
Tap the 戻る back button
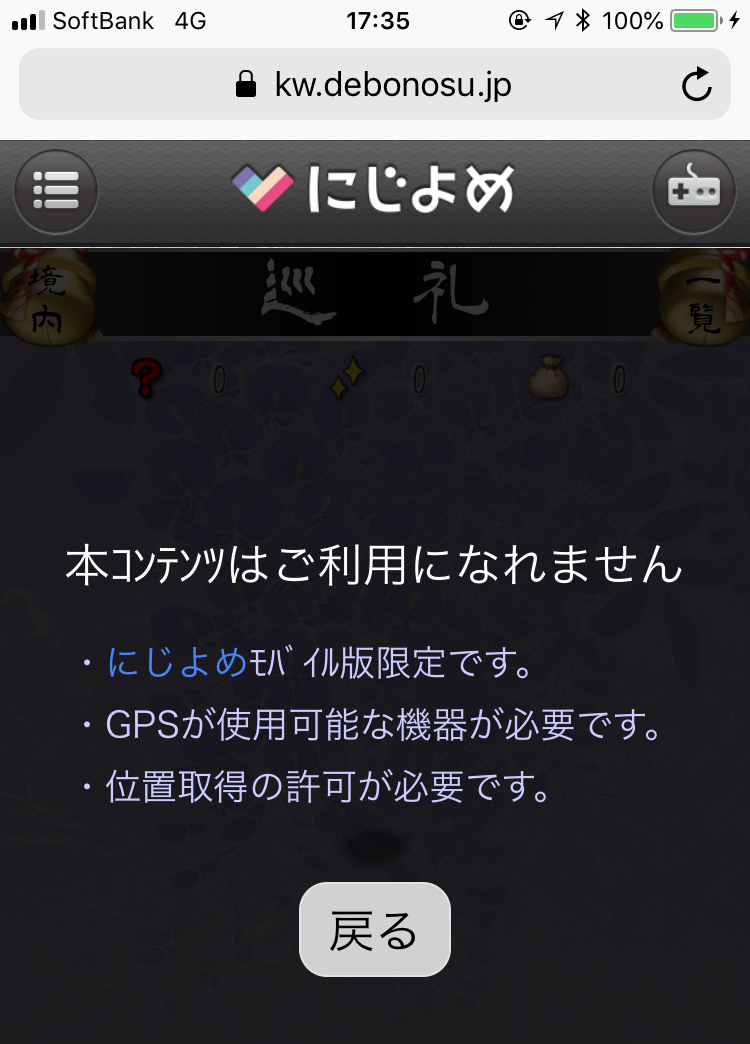pyautogui.click(x=375, y=930)
